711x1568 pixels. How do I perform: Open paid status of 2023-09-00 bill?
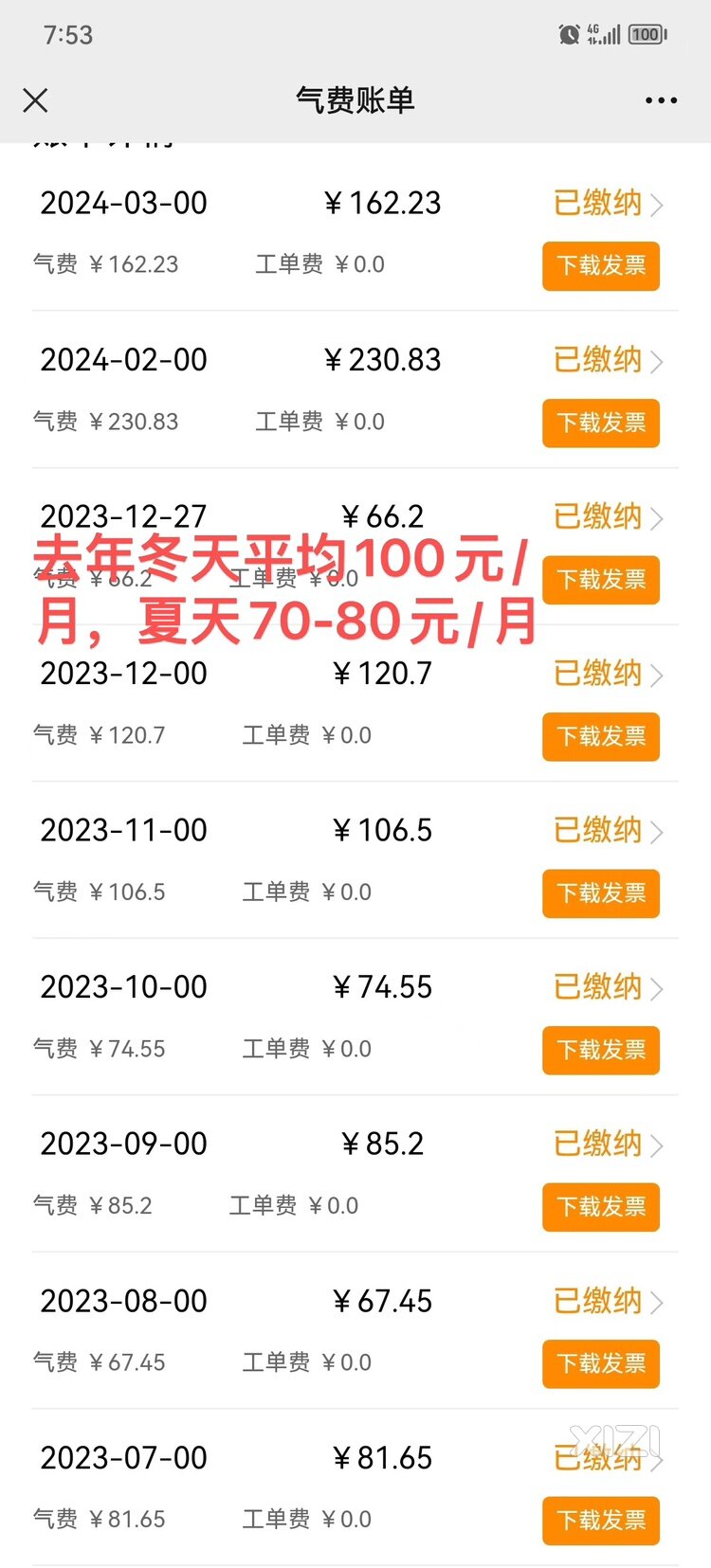[608, 1144]
